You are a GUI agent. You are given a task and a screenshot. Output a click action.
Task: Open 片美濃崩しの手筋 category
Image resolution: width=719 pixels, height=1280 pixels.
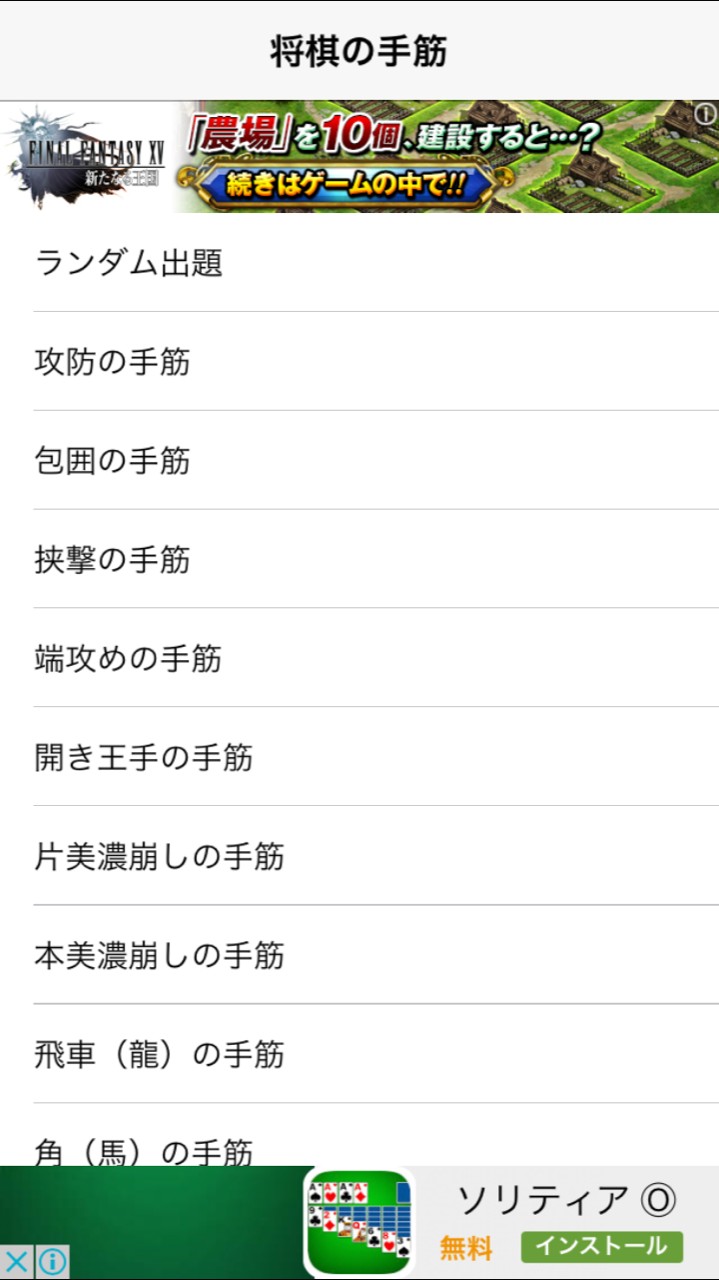click(359, 856)
